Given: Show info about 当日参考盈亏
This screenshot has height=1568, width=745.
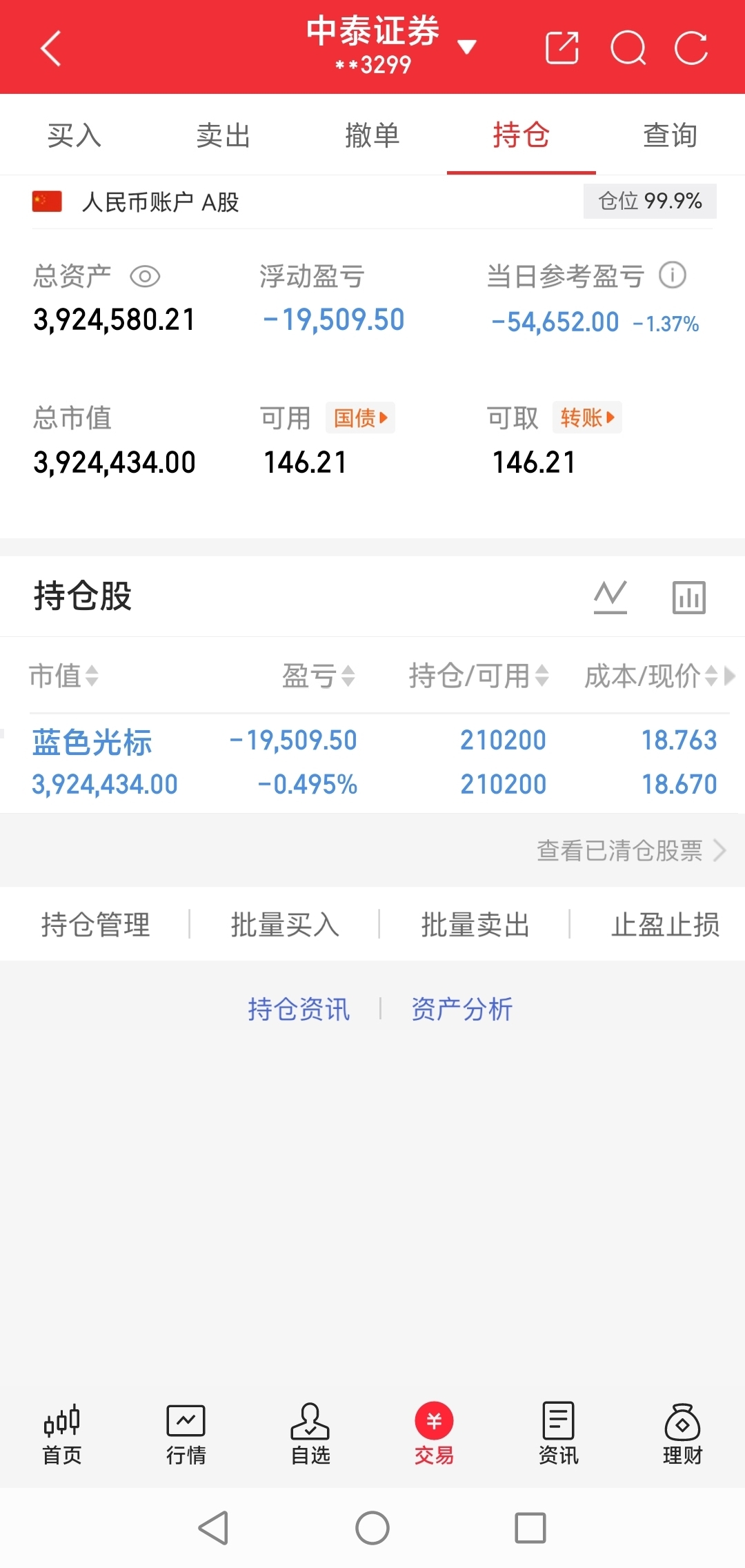Looking at the screenshot, I should click(x=673, y=275).
